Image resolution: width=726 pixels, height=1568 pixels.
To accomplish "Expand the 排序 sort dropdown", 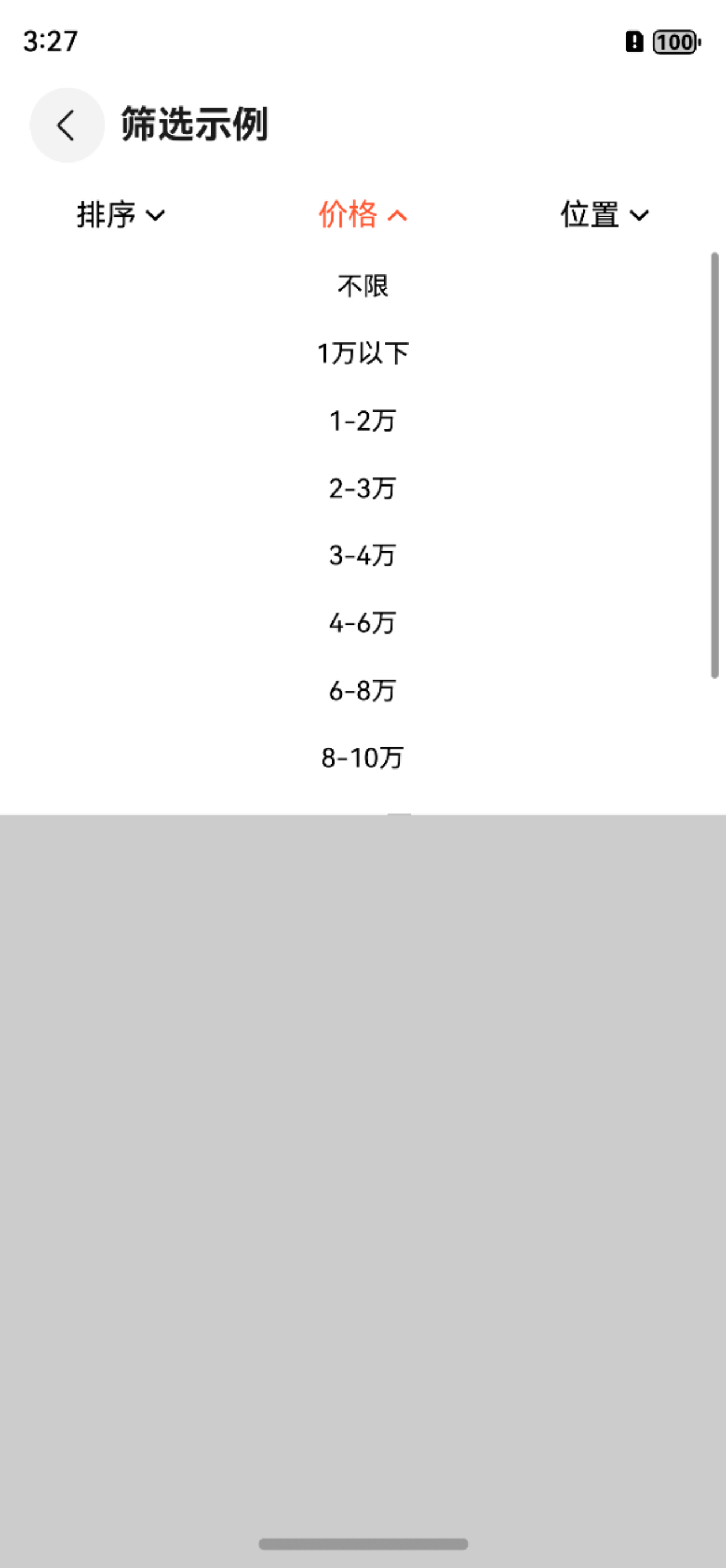I will 120,215.
